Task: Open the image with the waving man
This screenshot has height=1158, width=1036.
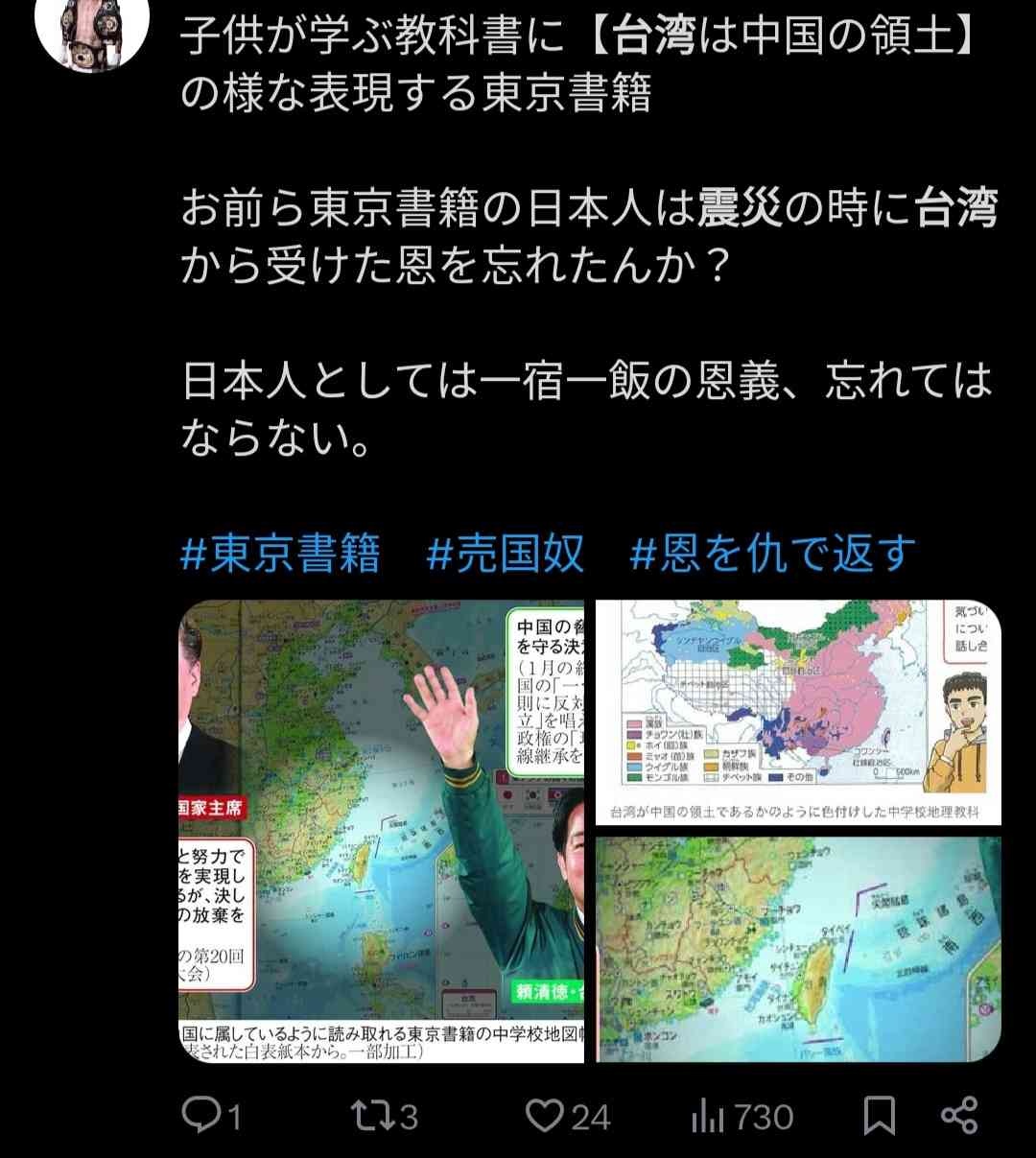Action: pyautogui.click(x=382, y=830)
